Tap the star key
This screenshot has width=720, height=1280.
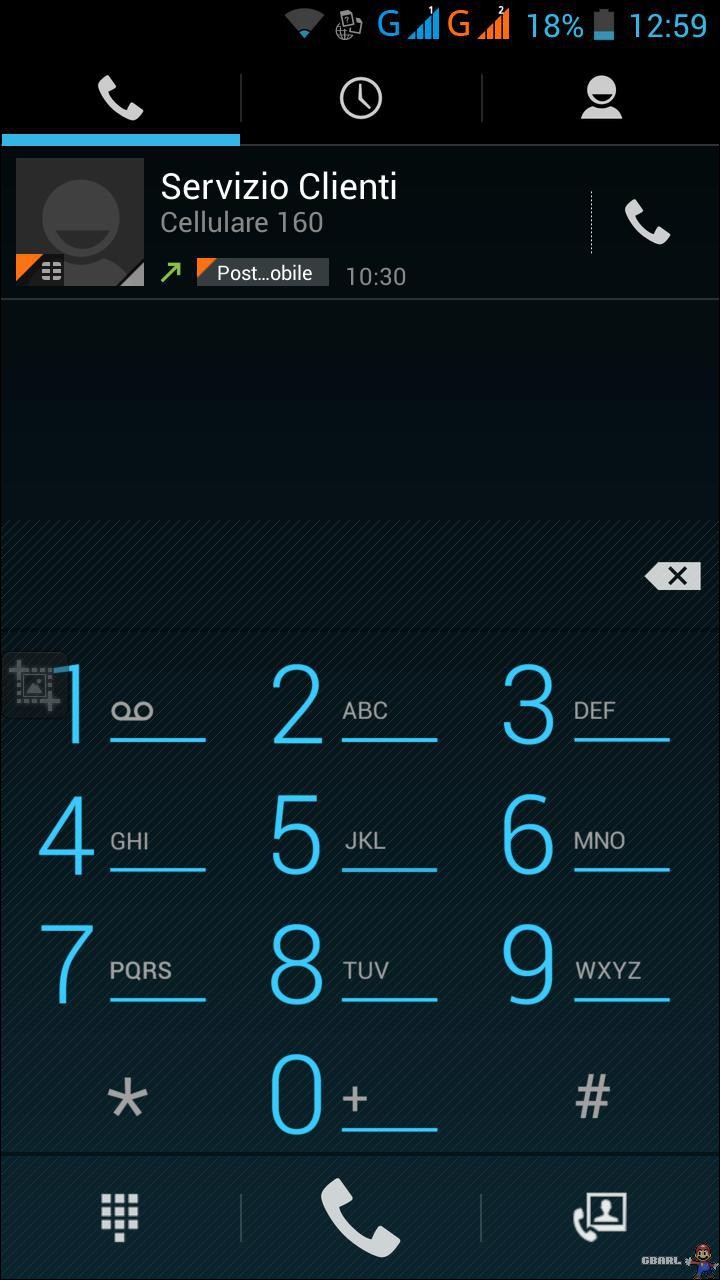[x=127, y=1097]
